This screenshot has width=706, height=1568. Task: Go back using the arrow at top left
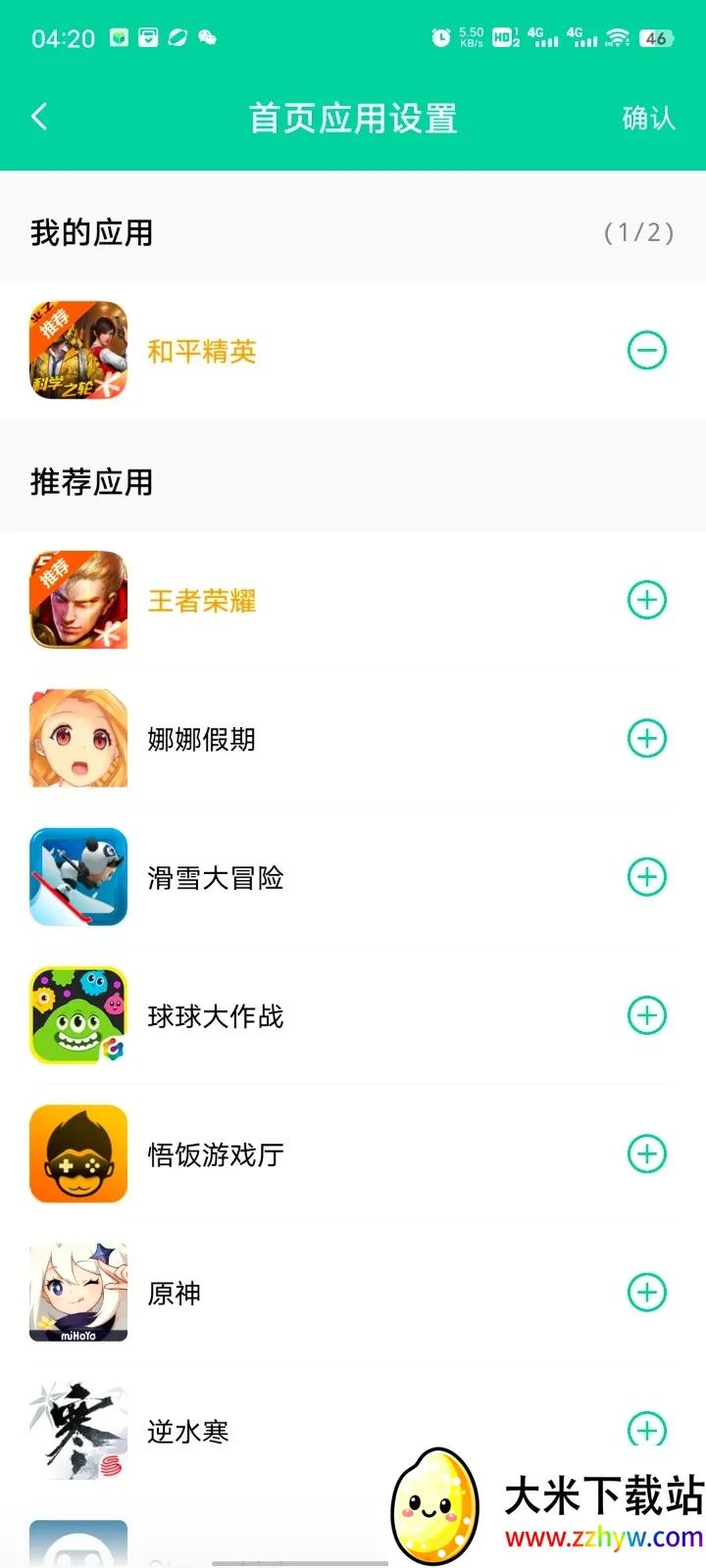[x=39, y=117]
